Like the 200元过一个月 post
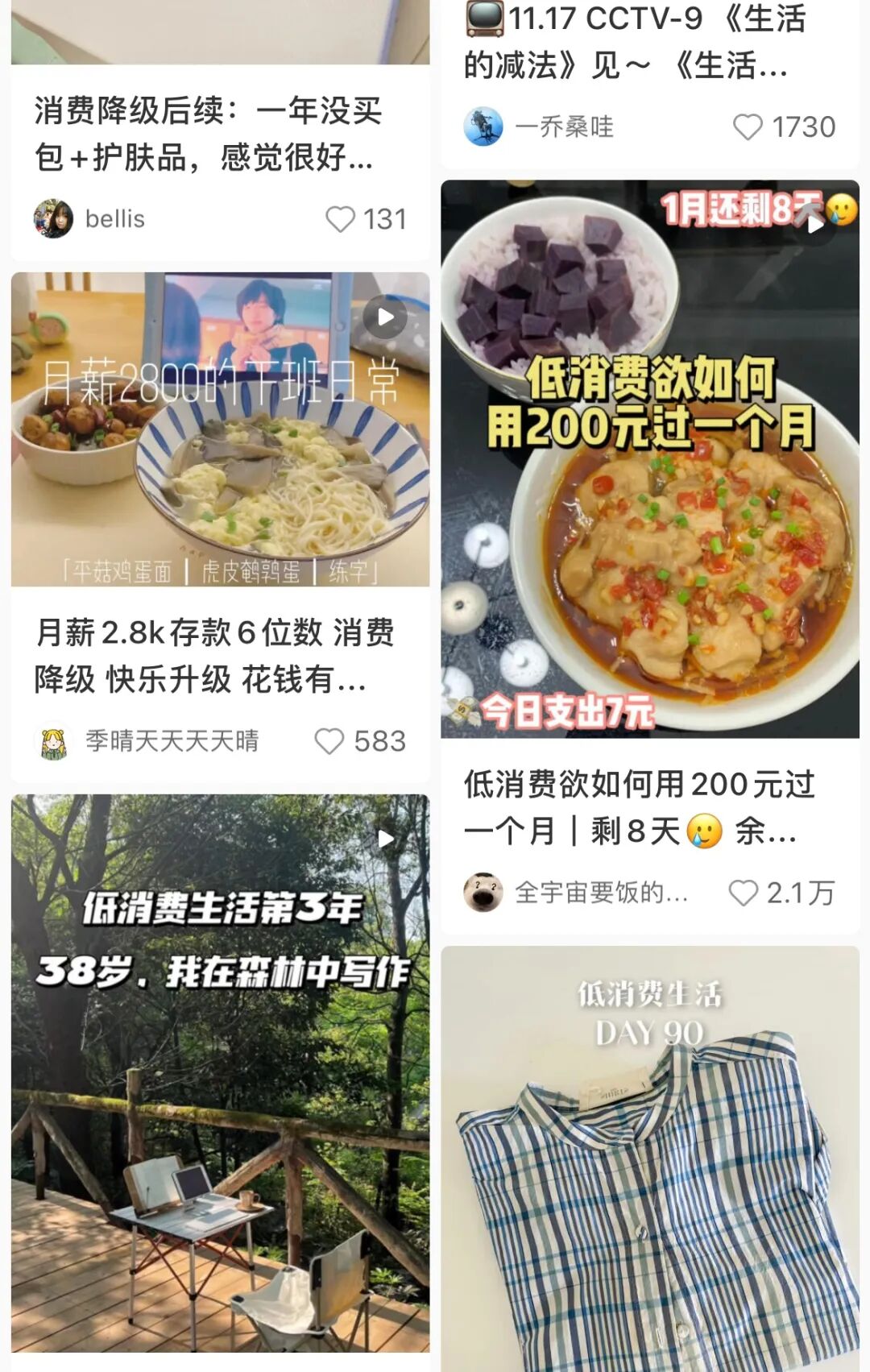The height and width of the screenshot is (1372, 870). point(743,893)
